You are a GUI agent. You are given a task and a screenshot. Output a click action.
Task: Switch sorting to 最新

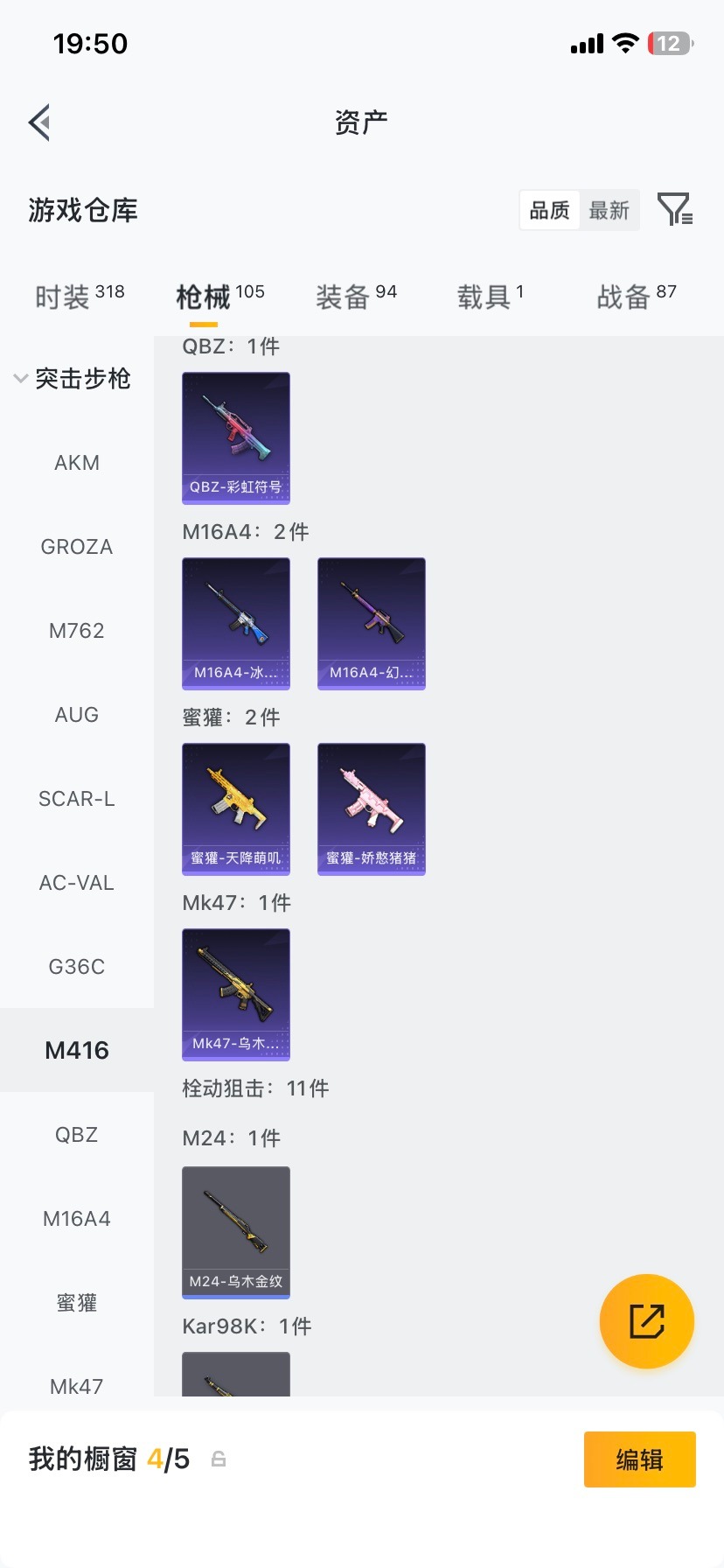coord(609,210)
